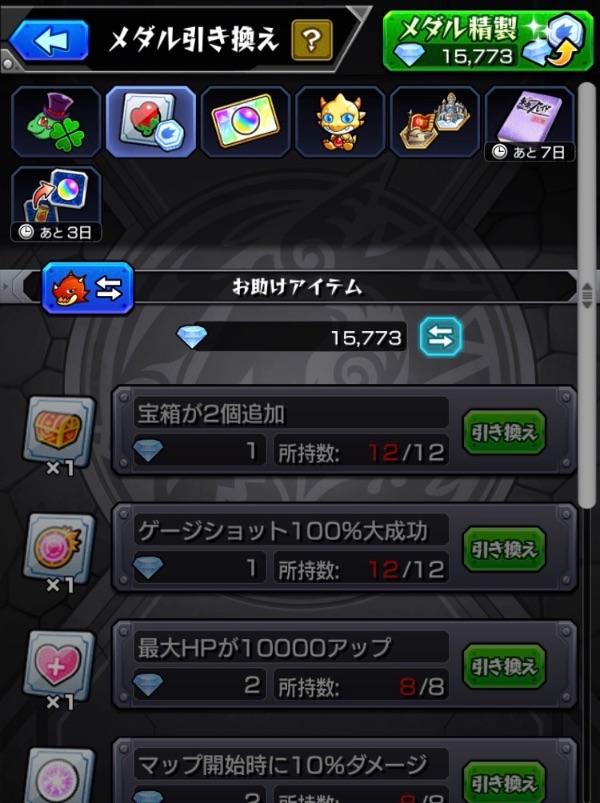Exchange medals for マップ開始時に10%ダメージ

point(505,780)
